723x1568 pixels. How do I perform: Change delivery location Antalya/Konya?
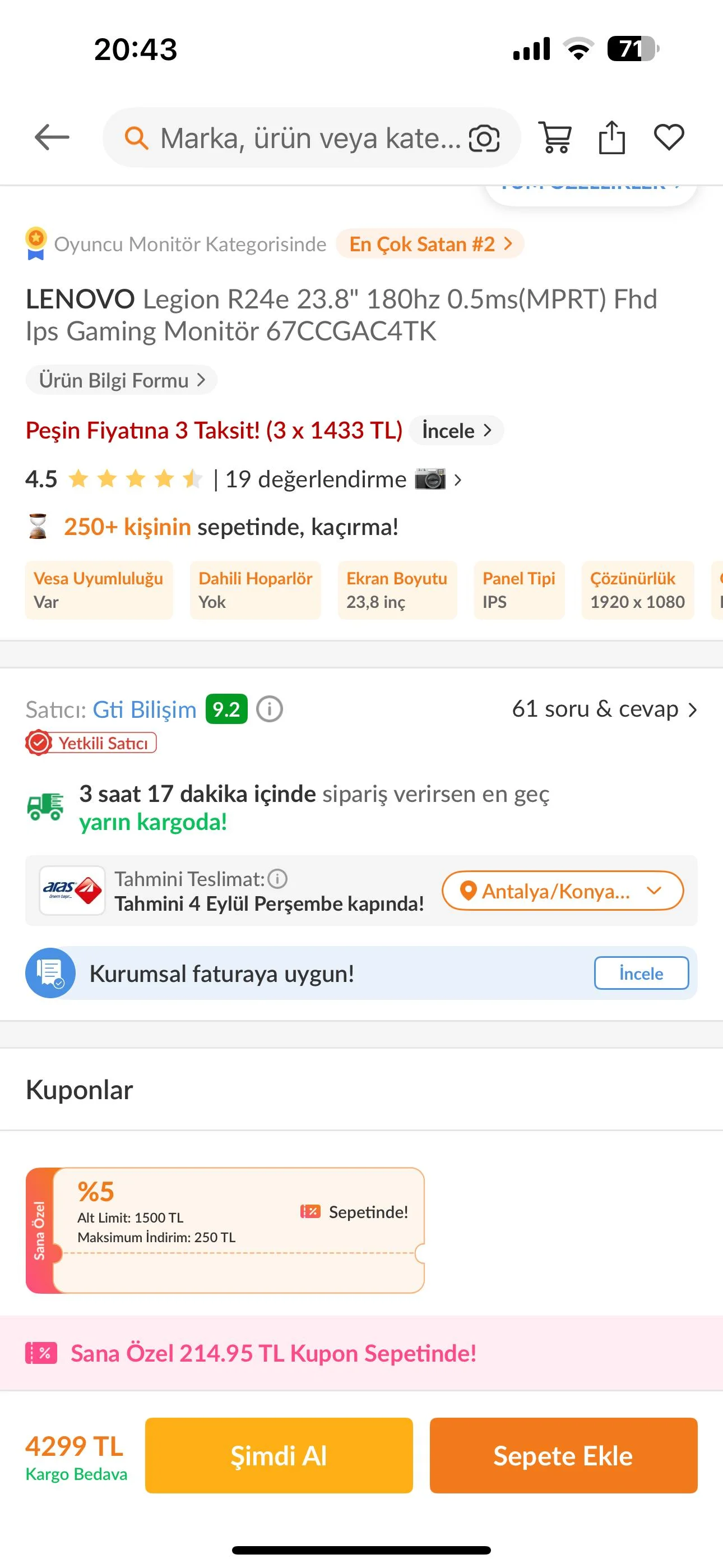pyautogui.click(x=562, y=891)
